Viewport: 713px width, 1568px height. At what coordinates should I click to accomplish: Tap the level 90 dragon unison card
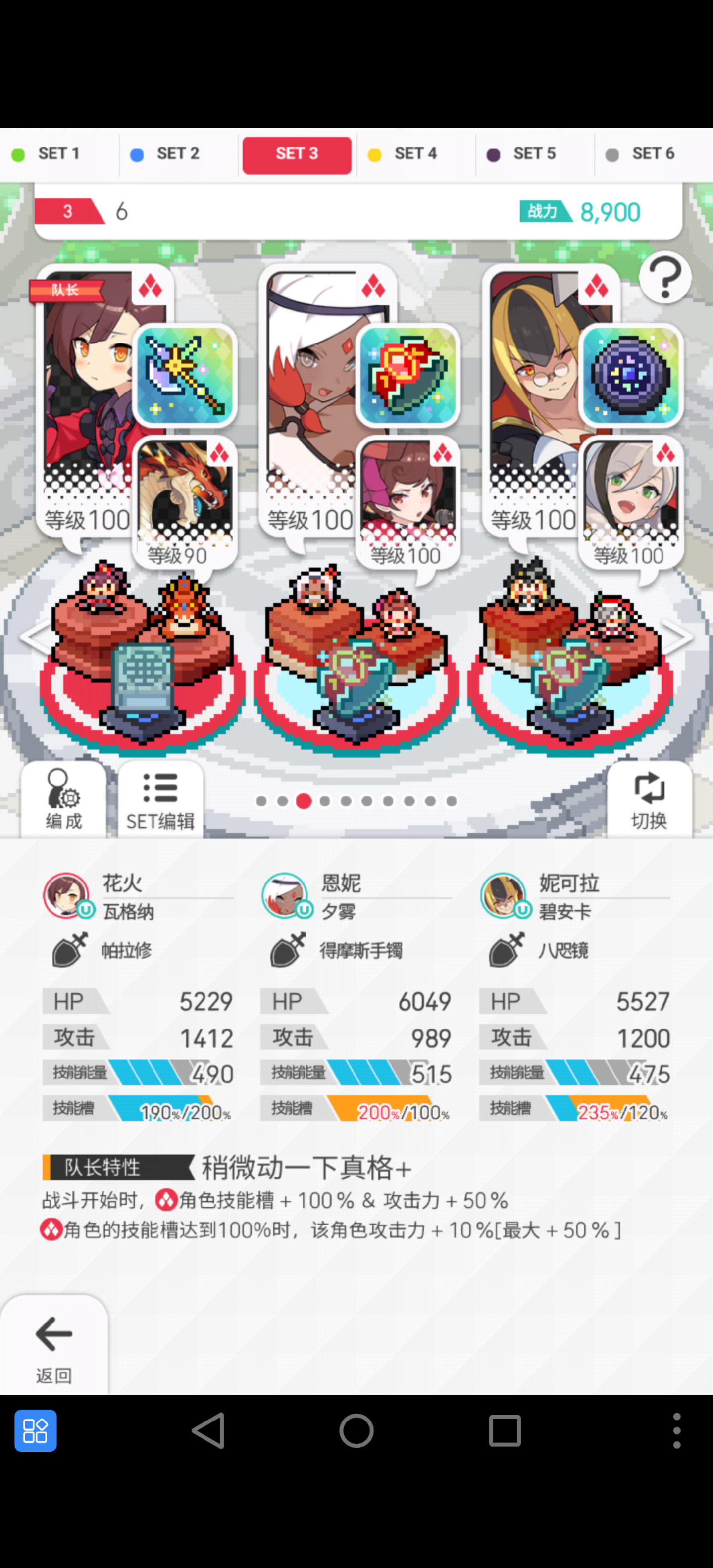pos(185,502)
